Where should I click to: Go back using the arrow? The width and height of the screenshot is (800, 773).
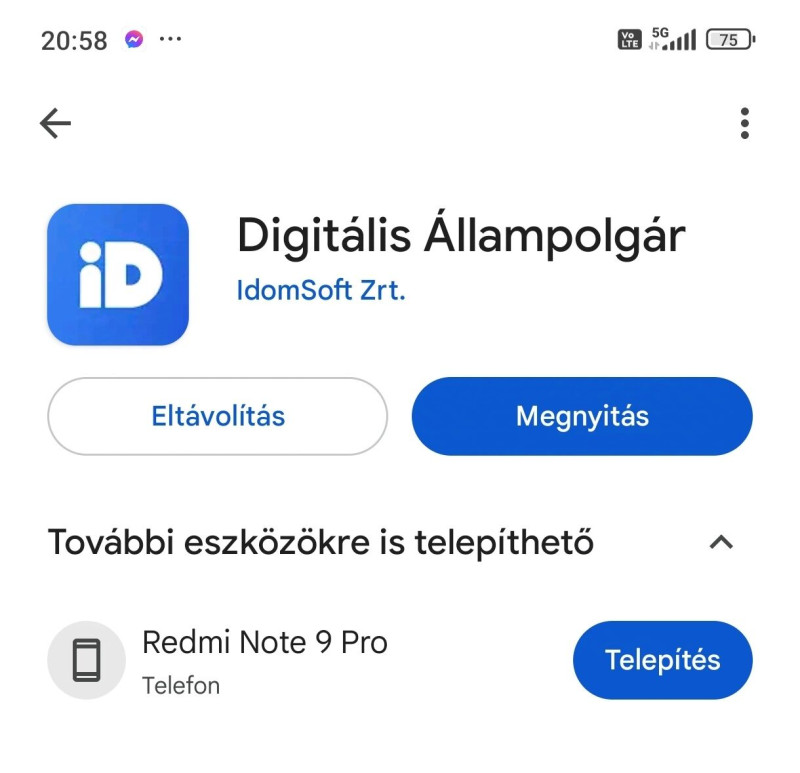[56, 123]
